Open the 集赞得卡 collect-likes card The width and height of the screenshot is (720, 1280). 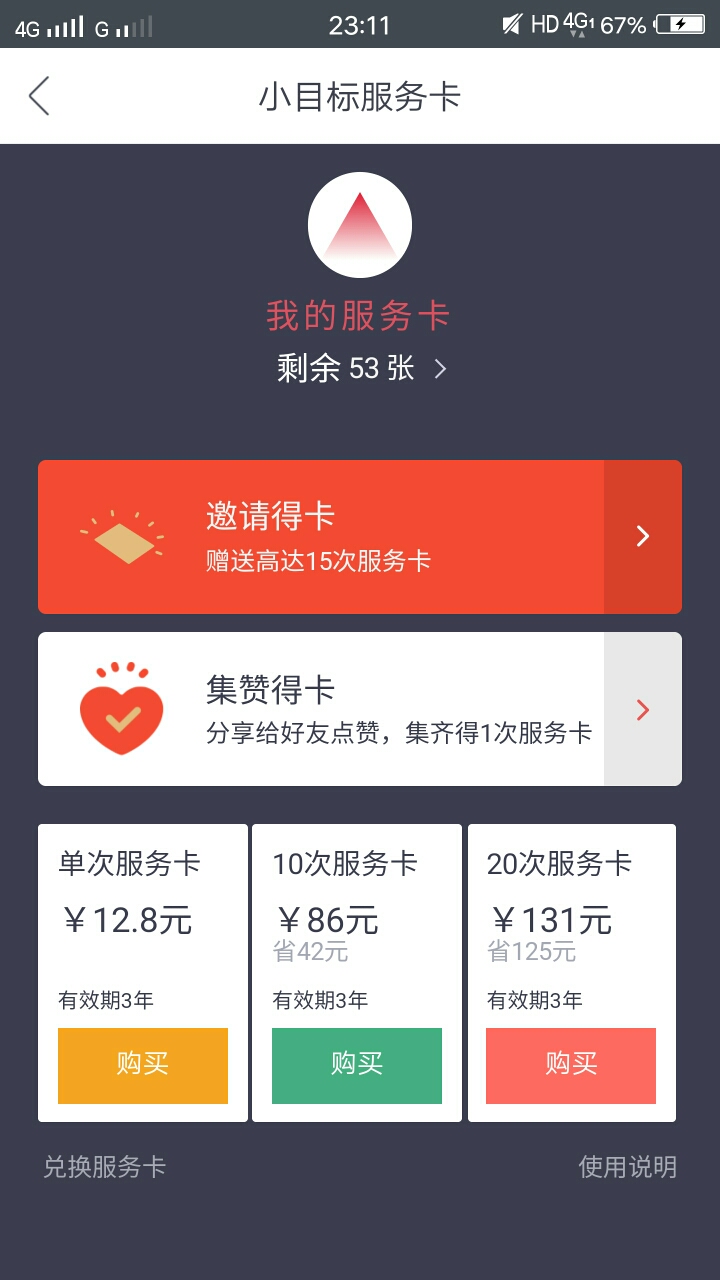(x=360, y=709)
